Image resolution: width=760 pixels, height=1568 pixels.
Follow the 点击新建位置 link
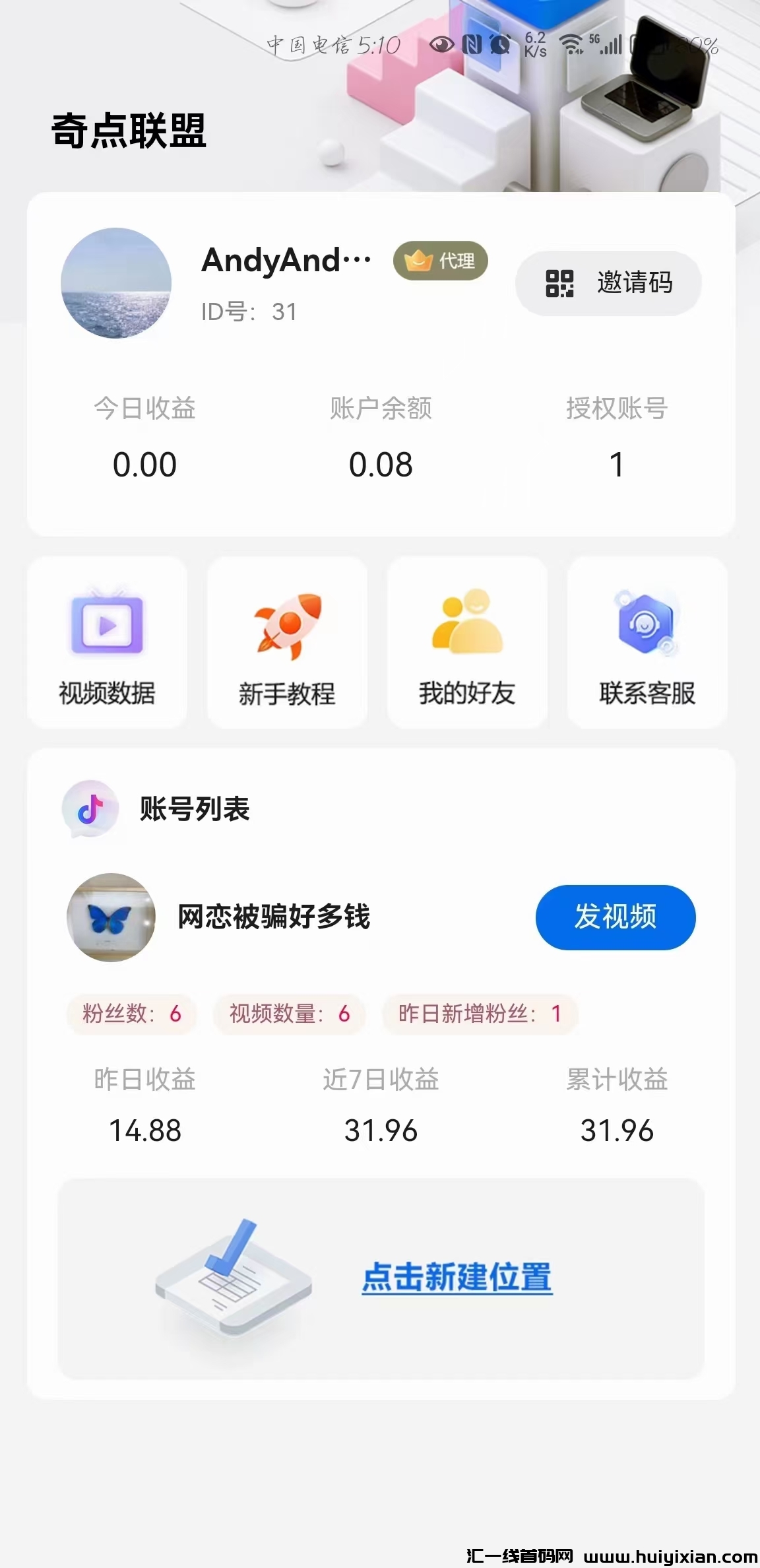coord(457,1277)
